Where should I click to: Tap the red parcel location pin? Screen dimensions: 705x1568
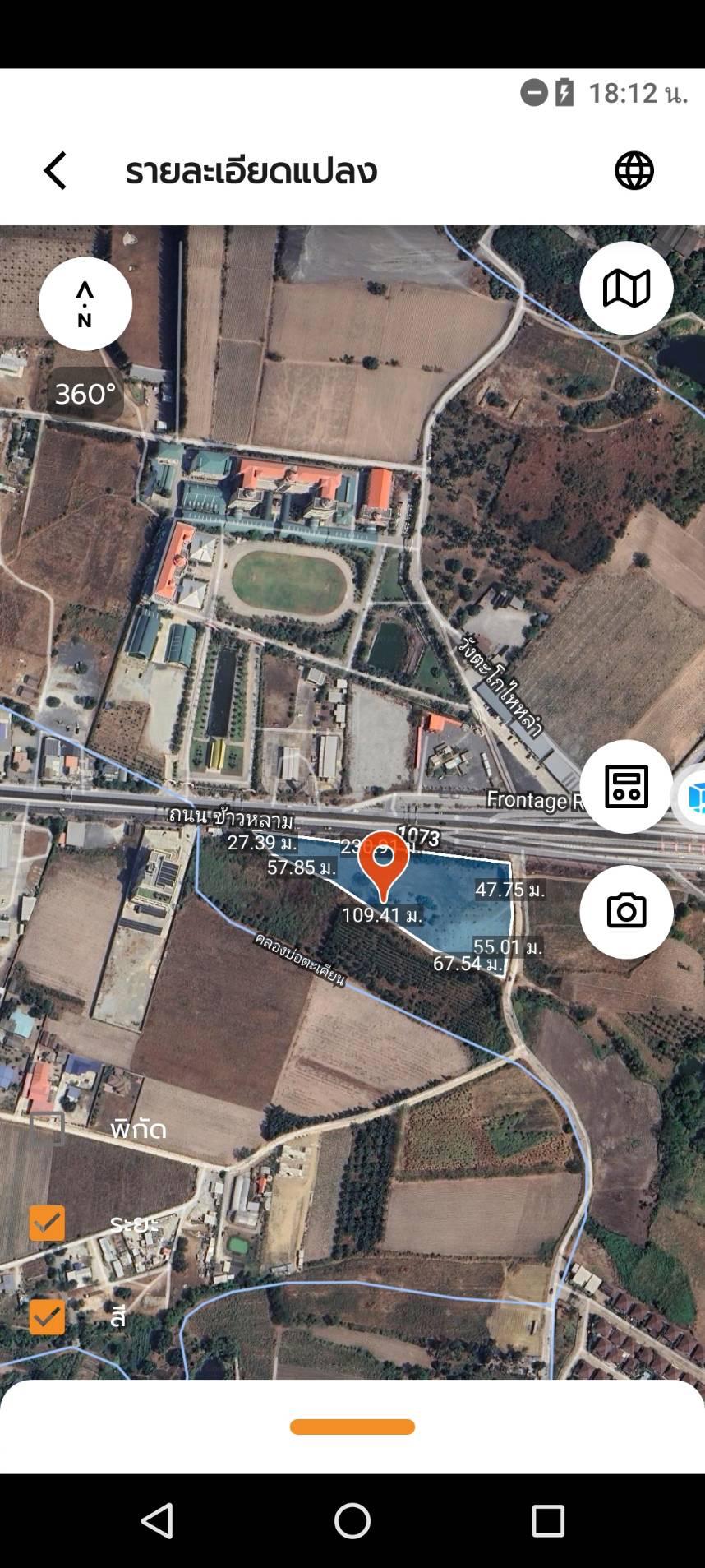pos(383,865)
